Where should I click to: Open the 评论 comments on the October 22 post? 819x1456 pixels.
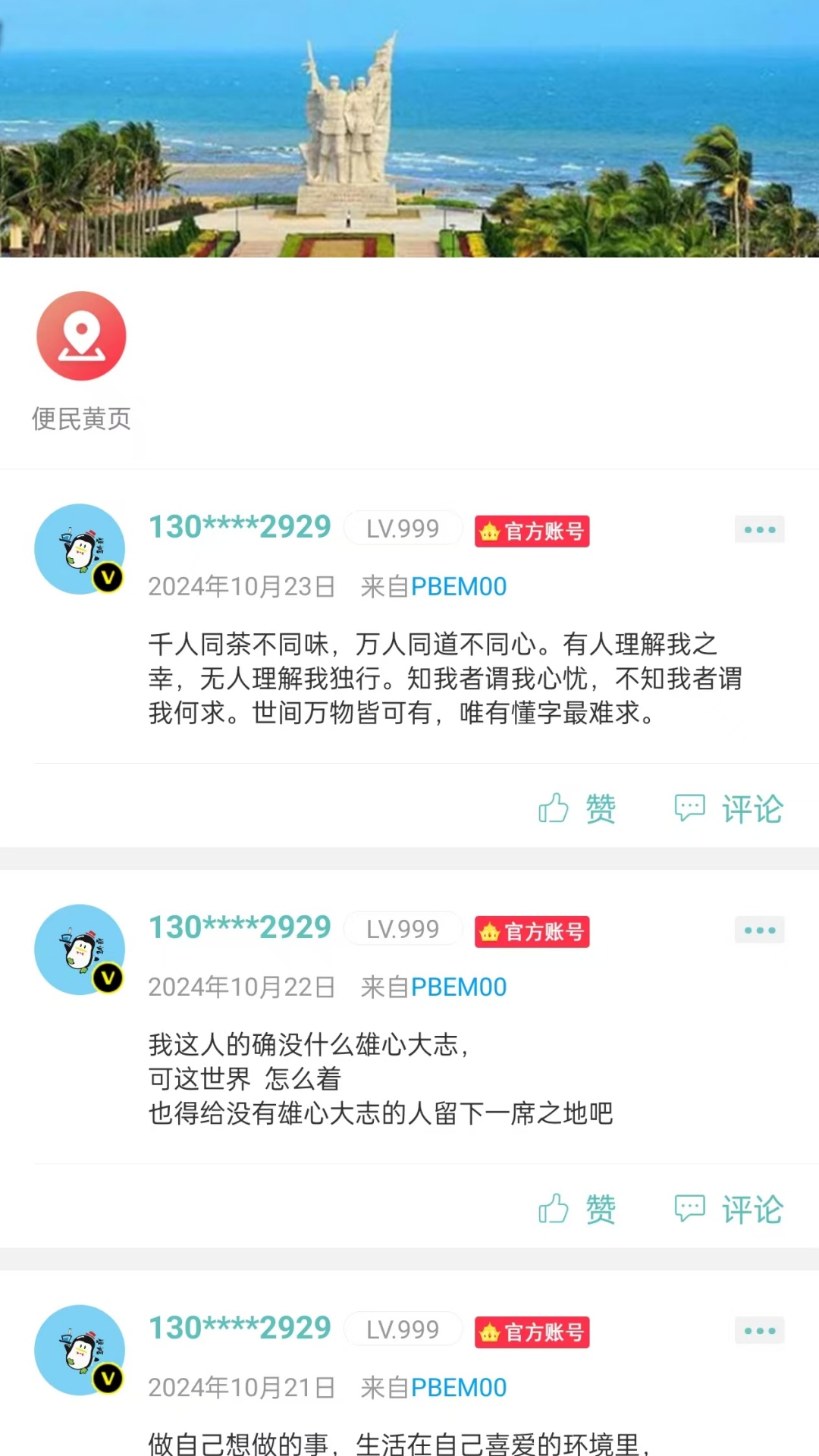[752, 1208]
